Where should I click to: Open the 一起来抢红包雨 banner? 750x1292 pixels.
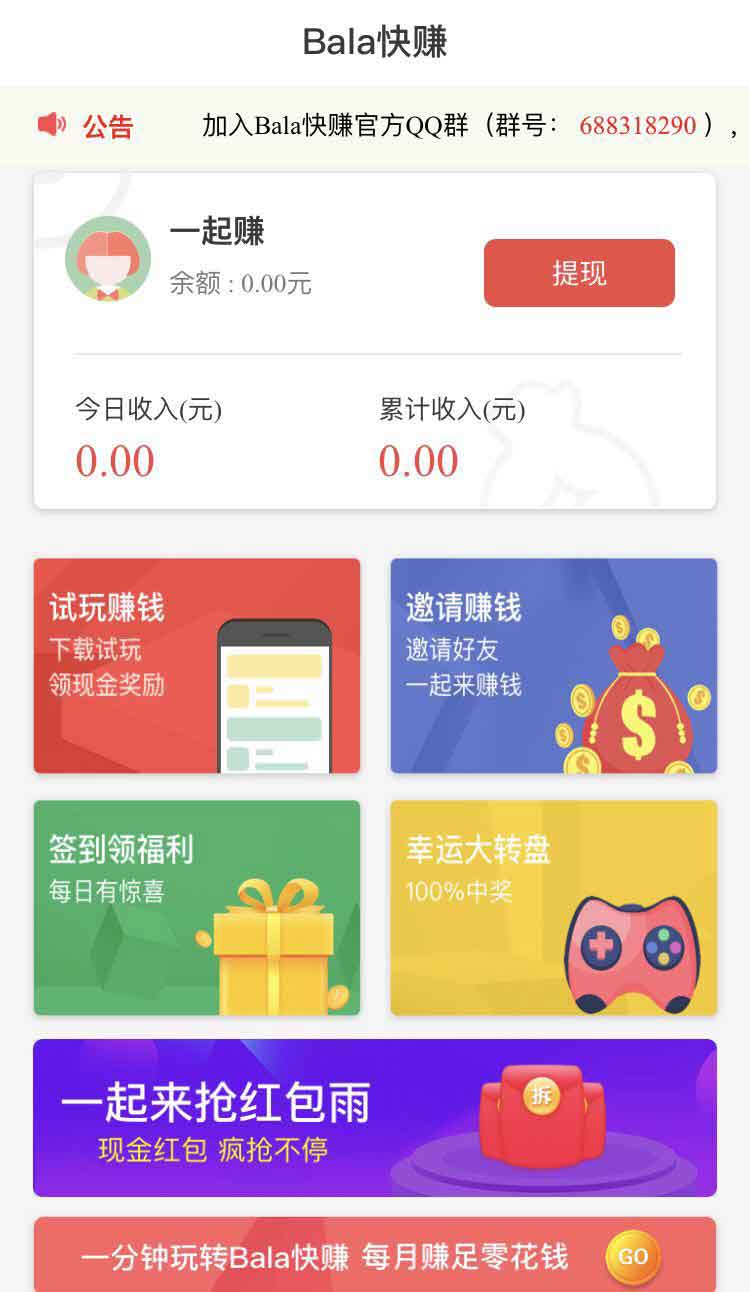pyautogui.click(x=375, y=1117)
